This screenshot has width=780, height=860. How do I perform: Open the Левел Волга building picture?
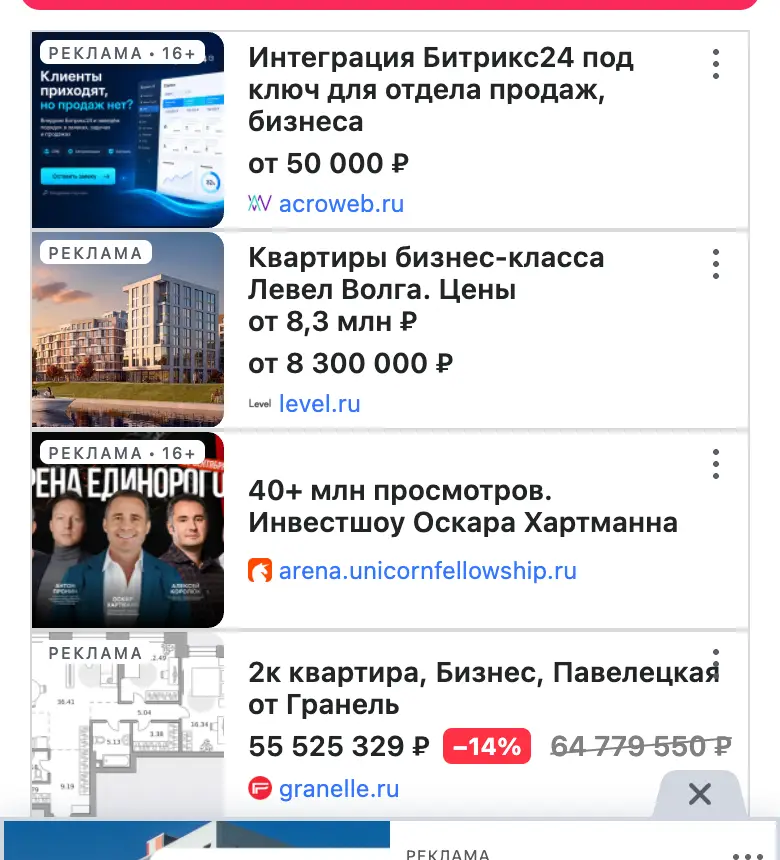pyautogui.click(x=128, y=330)
